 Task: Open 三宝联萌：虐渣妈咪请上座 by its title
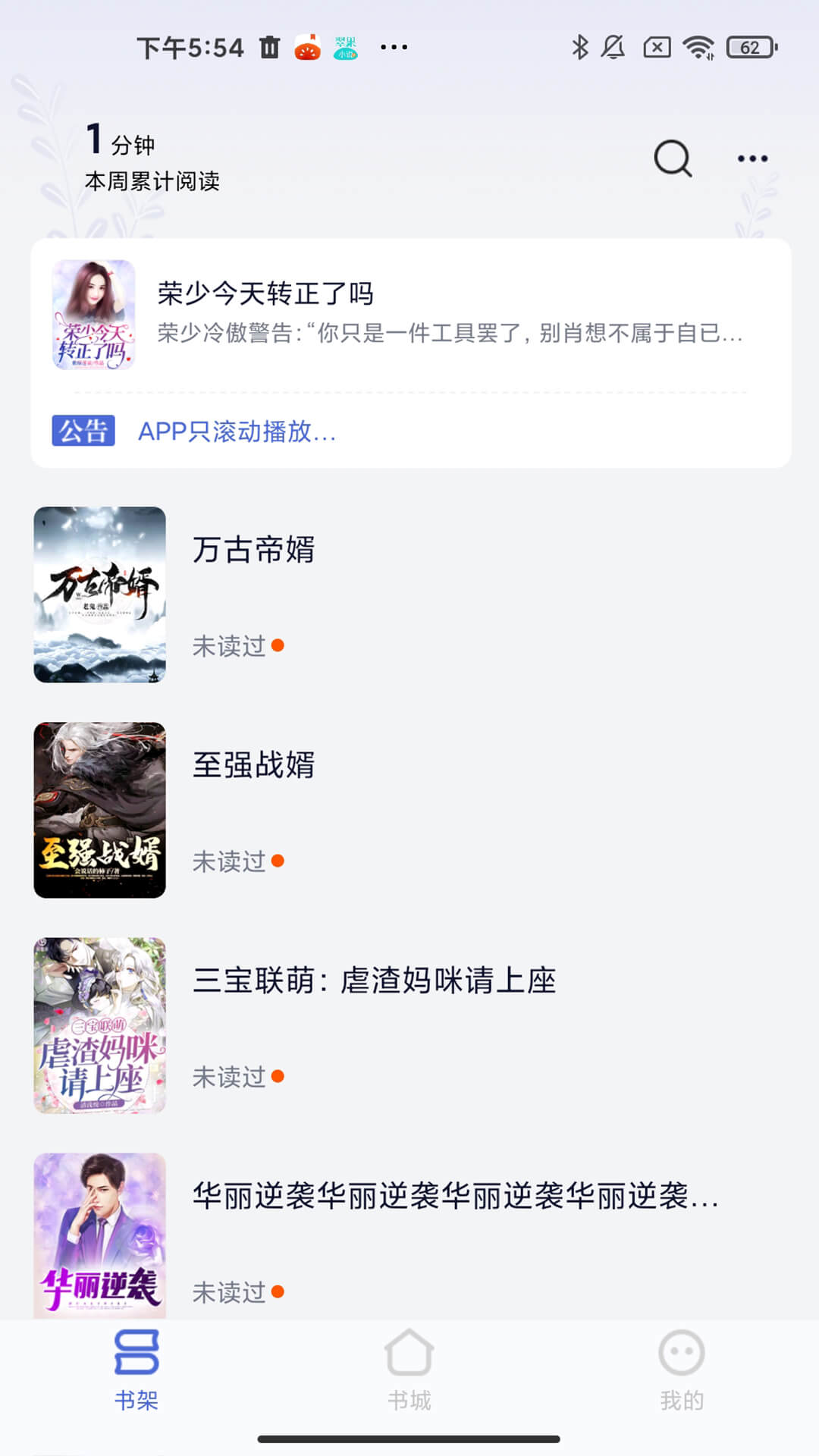tap(374, 980)
